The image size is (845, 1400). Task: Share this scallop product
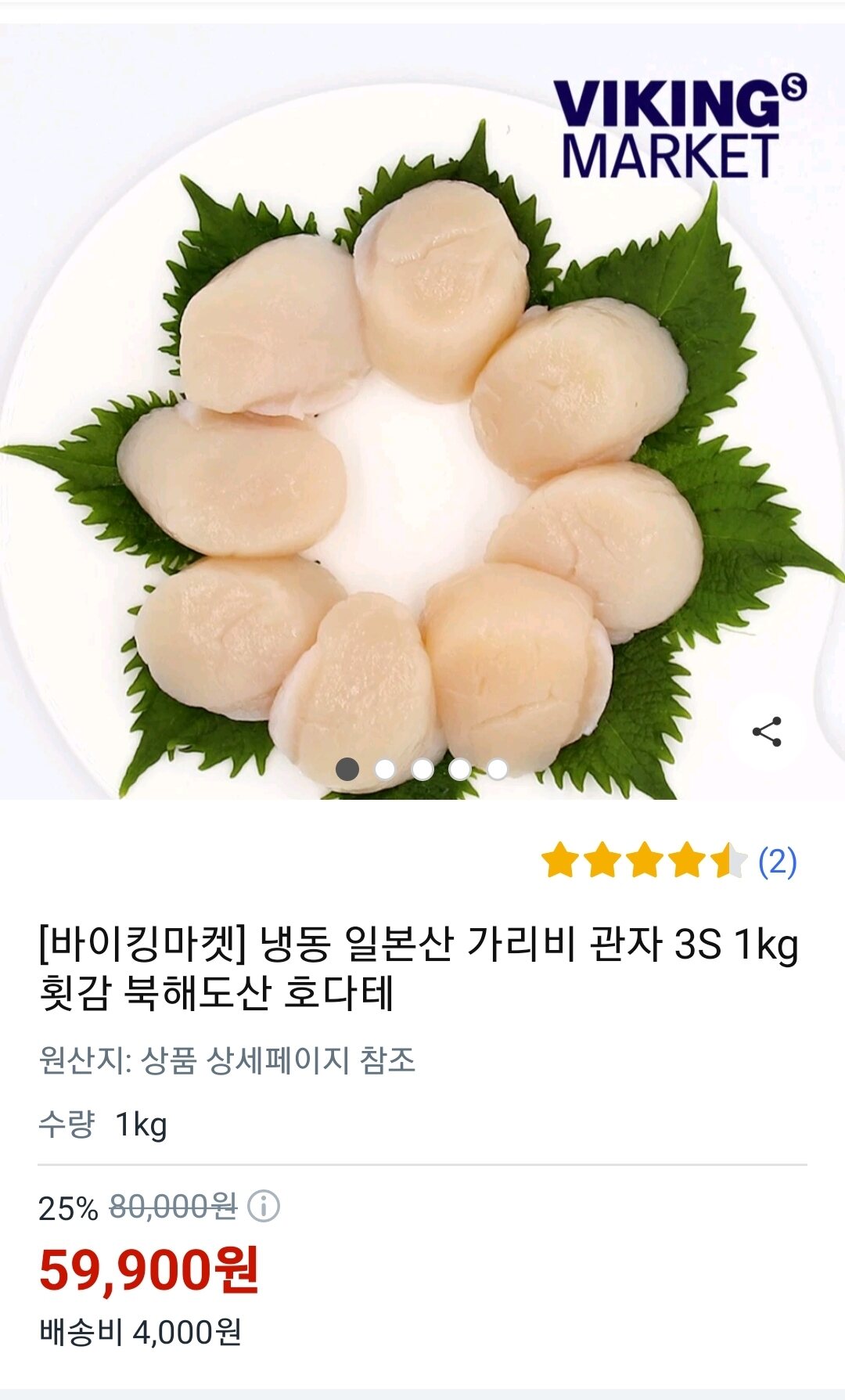(x=767, y=732)
